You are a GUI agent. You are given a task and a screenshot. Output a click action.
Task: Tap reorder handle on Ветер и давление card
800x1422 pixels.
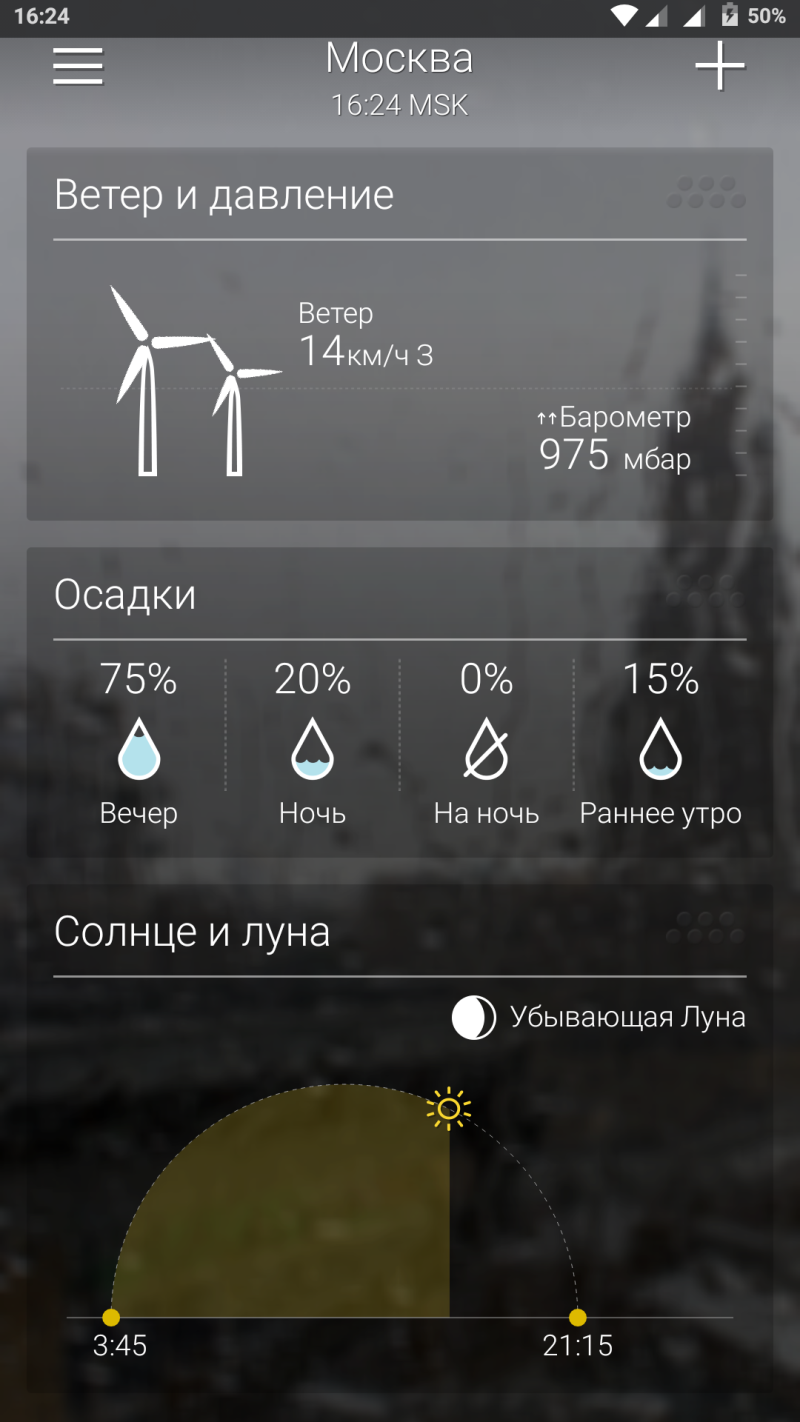(706, 192)
